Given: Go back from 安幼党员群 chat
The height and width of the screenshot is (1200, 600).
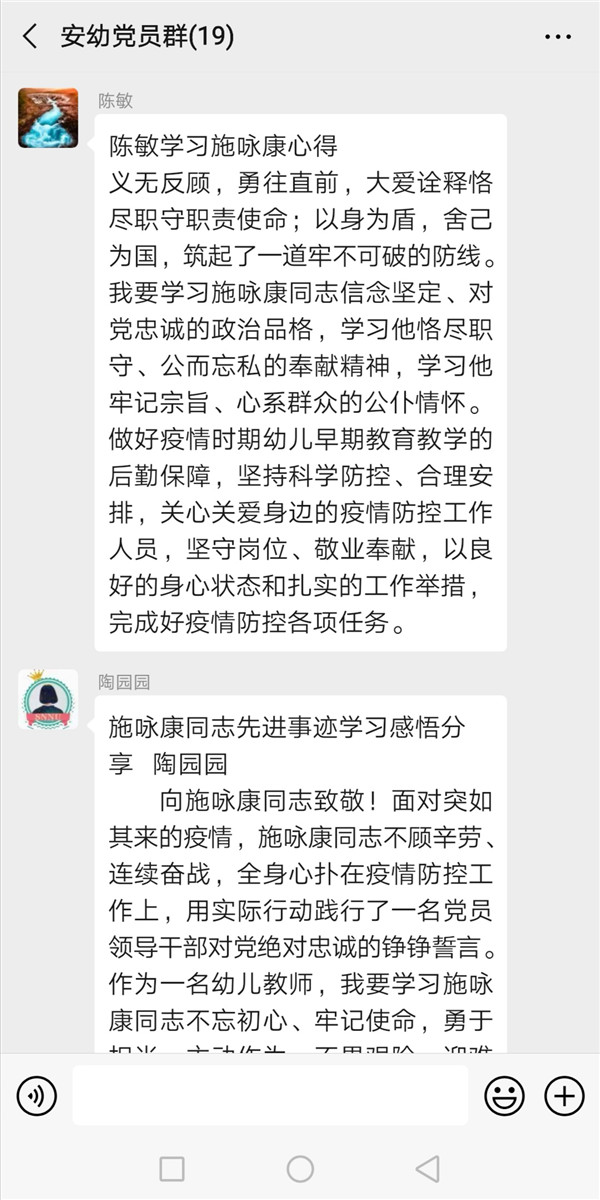Looking at the screenshot, I should pos(30,37).
